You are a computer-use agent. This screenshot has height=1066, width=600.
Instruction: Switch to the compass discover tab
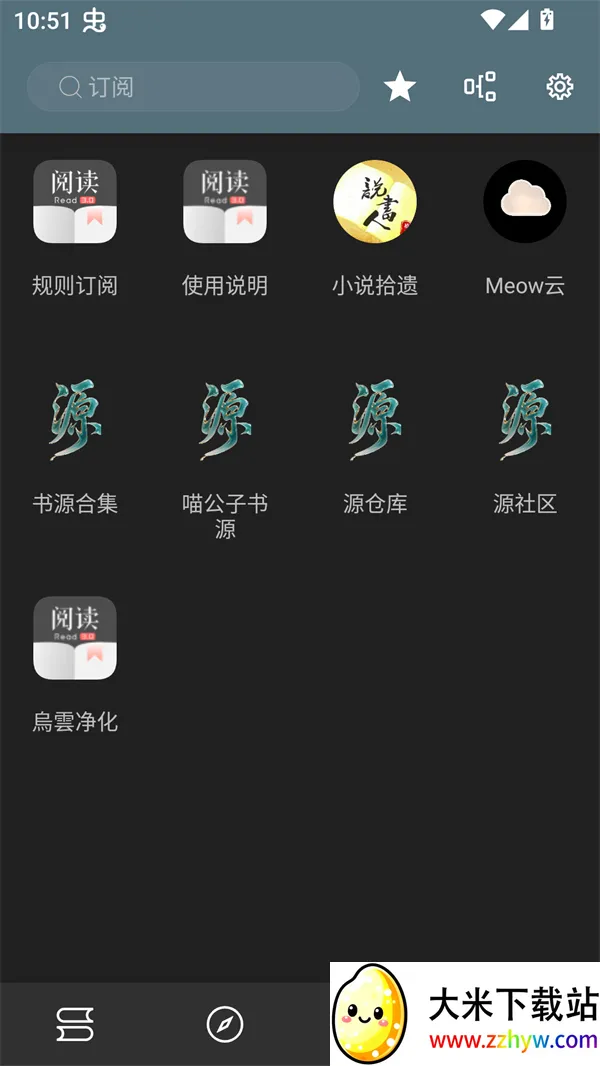click(x=225, y=1024)
